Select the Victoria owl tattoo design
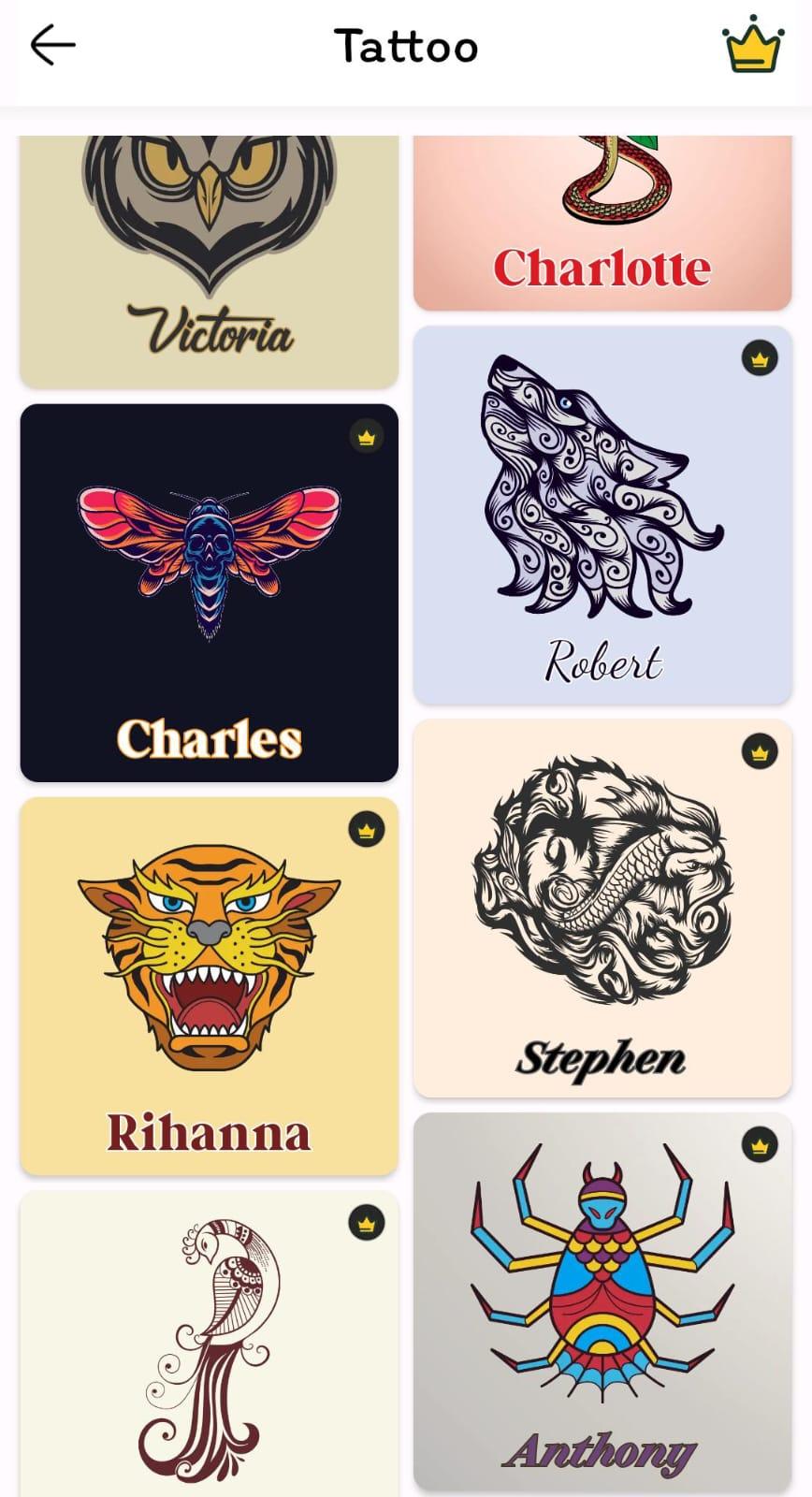 209,262
